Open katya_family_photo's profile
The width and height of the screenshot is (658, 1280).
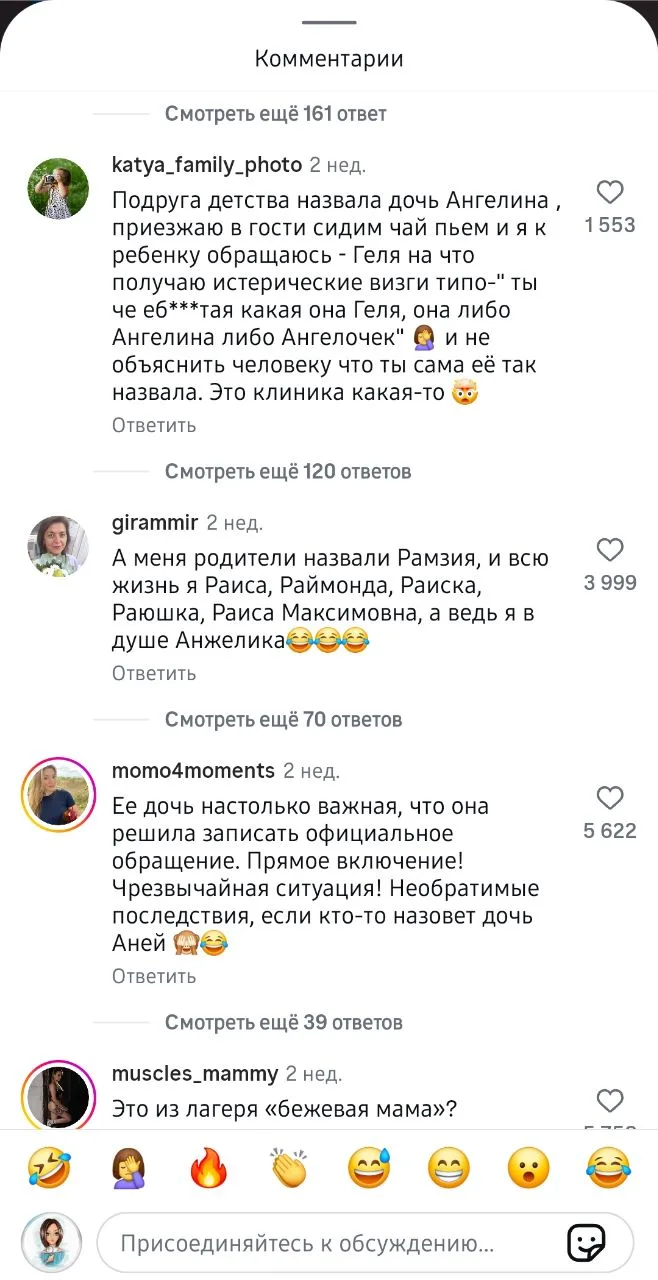(x=57, y=189)
